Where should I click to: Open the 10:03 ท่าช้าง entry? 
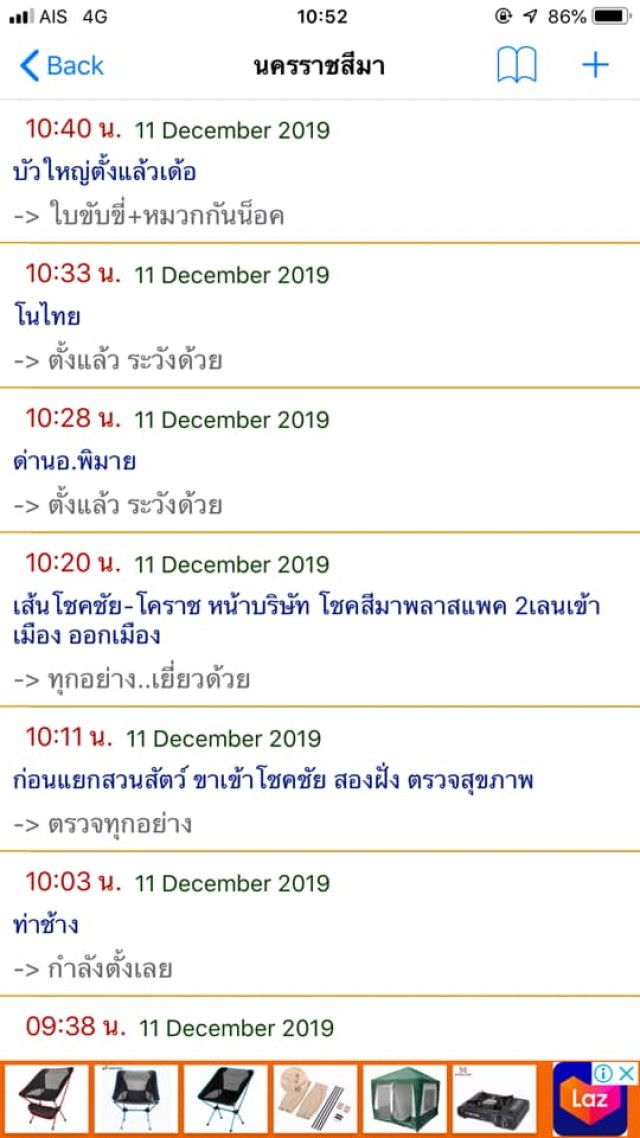[x=320, y=925]
